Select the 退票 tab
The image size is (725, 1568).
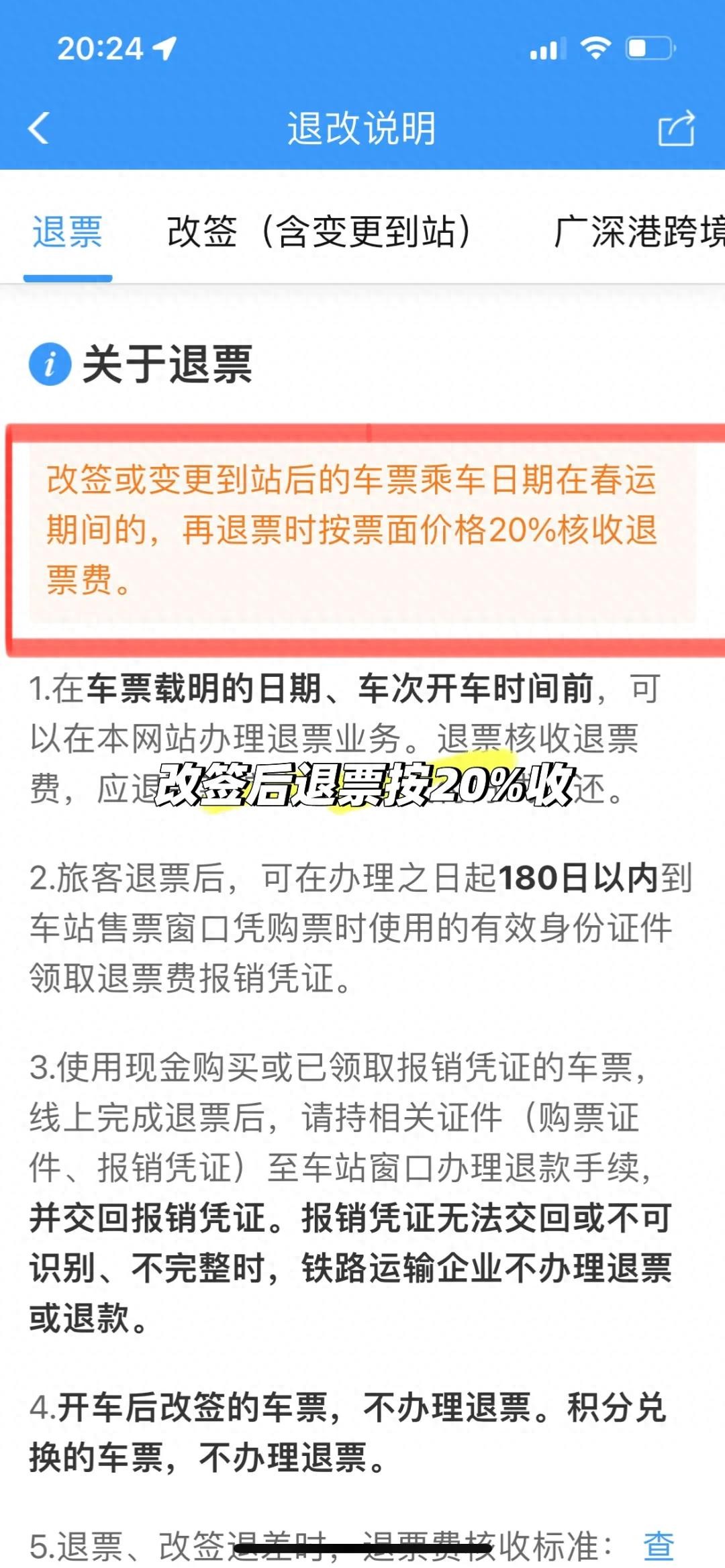[67, 232]
